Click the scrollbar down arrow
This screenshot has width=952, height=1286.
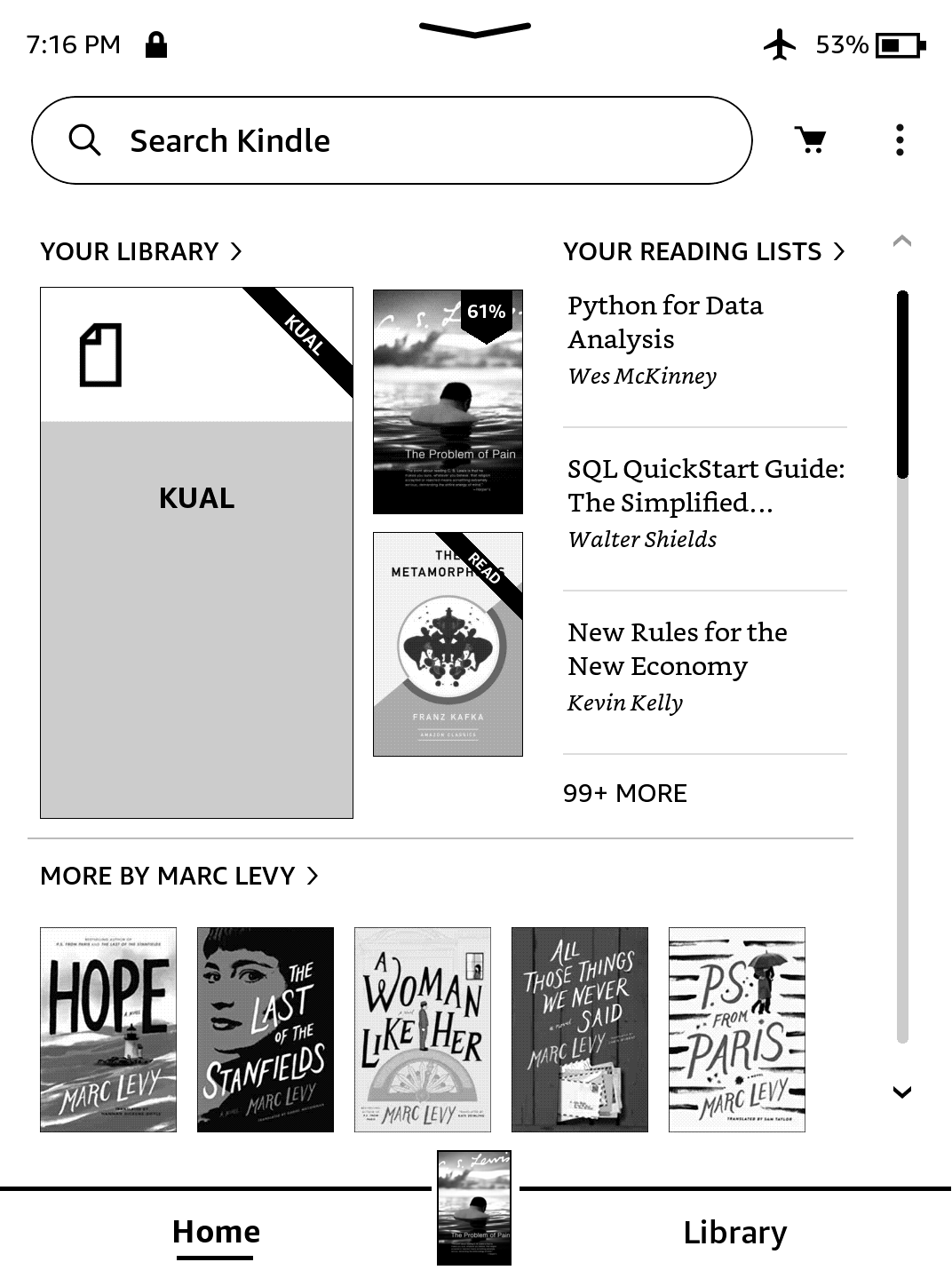pyautogui.click(x=903, y=1092)
